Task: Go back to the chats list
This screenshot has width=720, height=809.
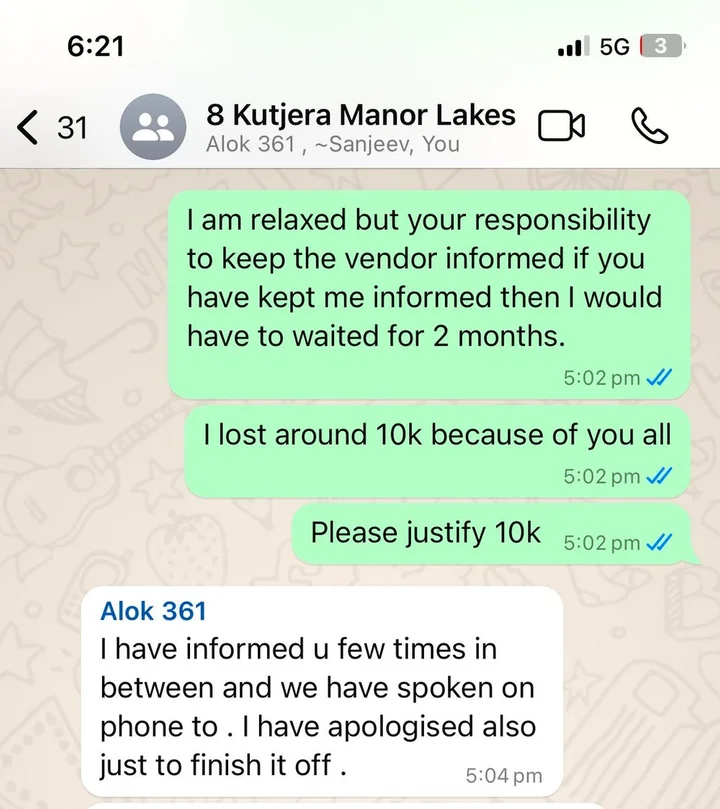Action: [x=52, y=127]
